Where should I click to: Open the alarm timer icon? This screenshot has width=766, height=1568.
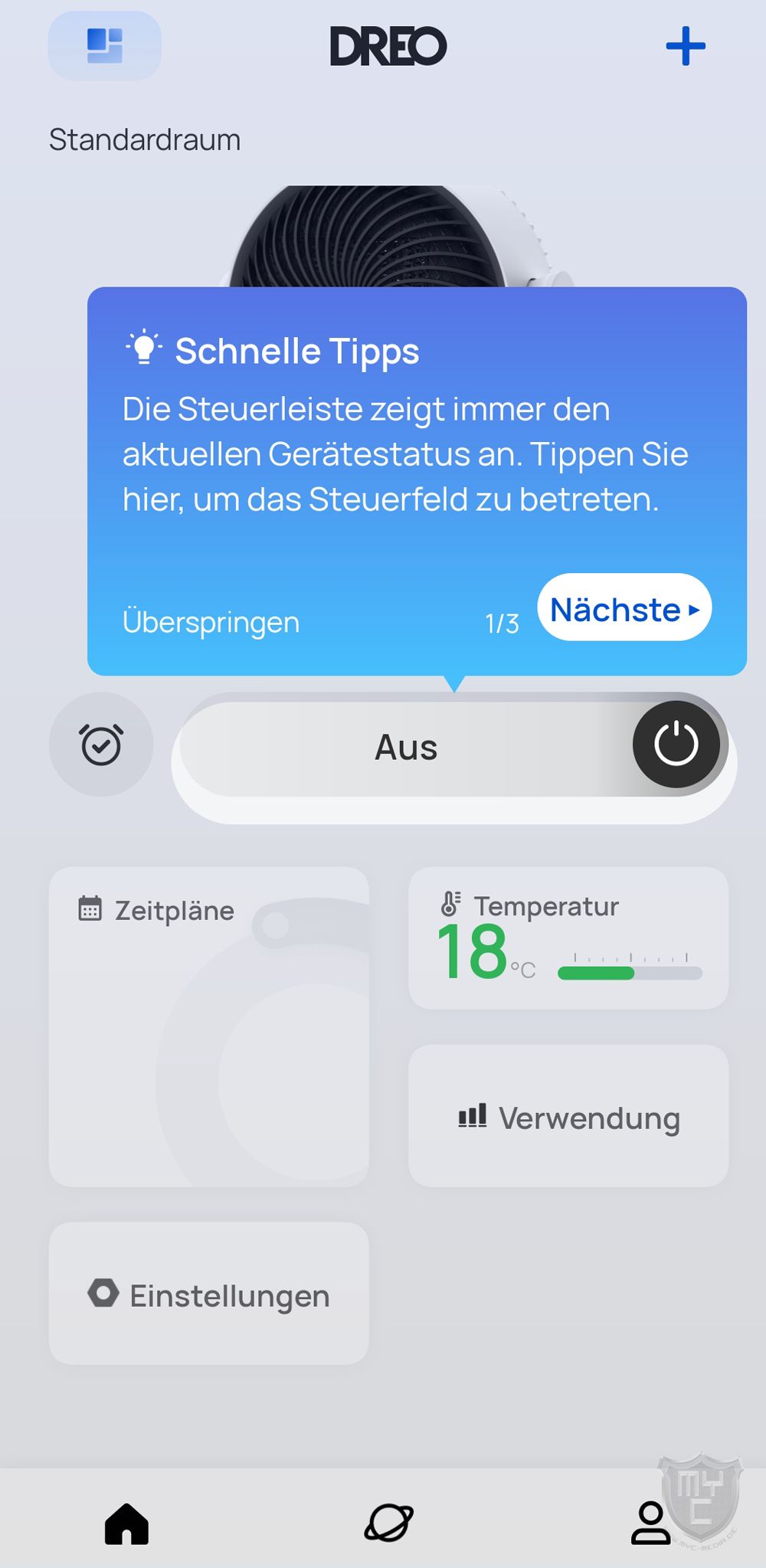coord(101,745)
